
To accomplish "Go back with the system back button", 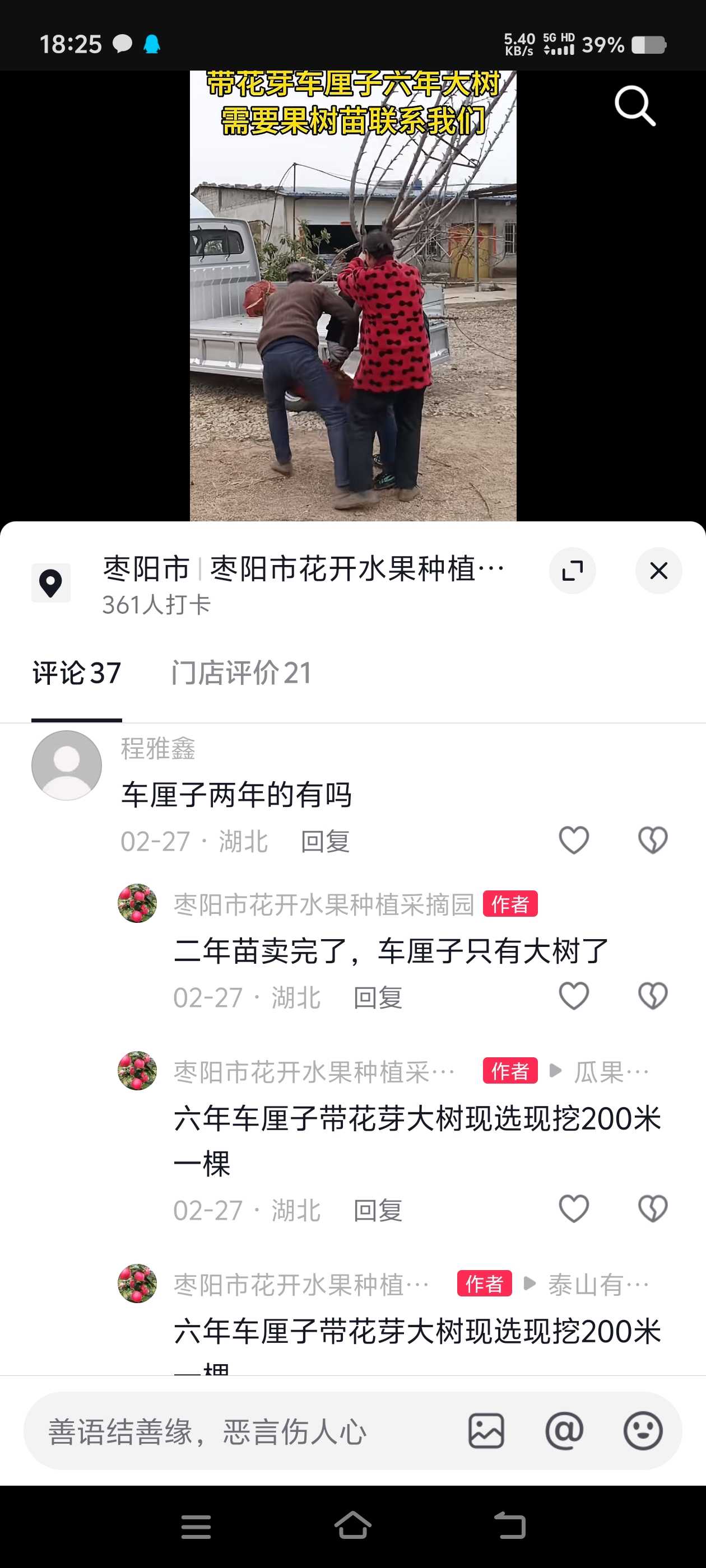I will tap(509, 1526).
